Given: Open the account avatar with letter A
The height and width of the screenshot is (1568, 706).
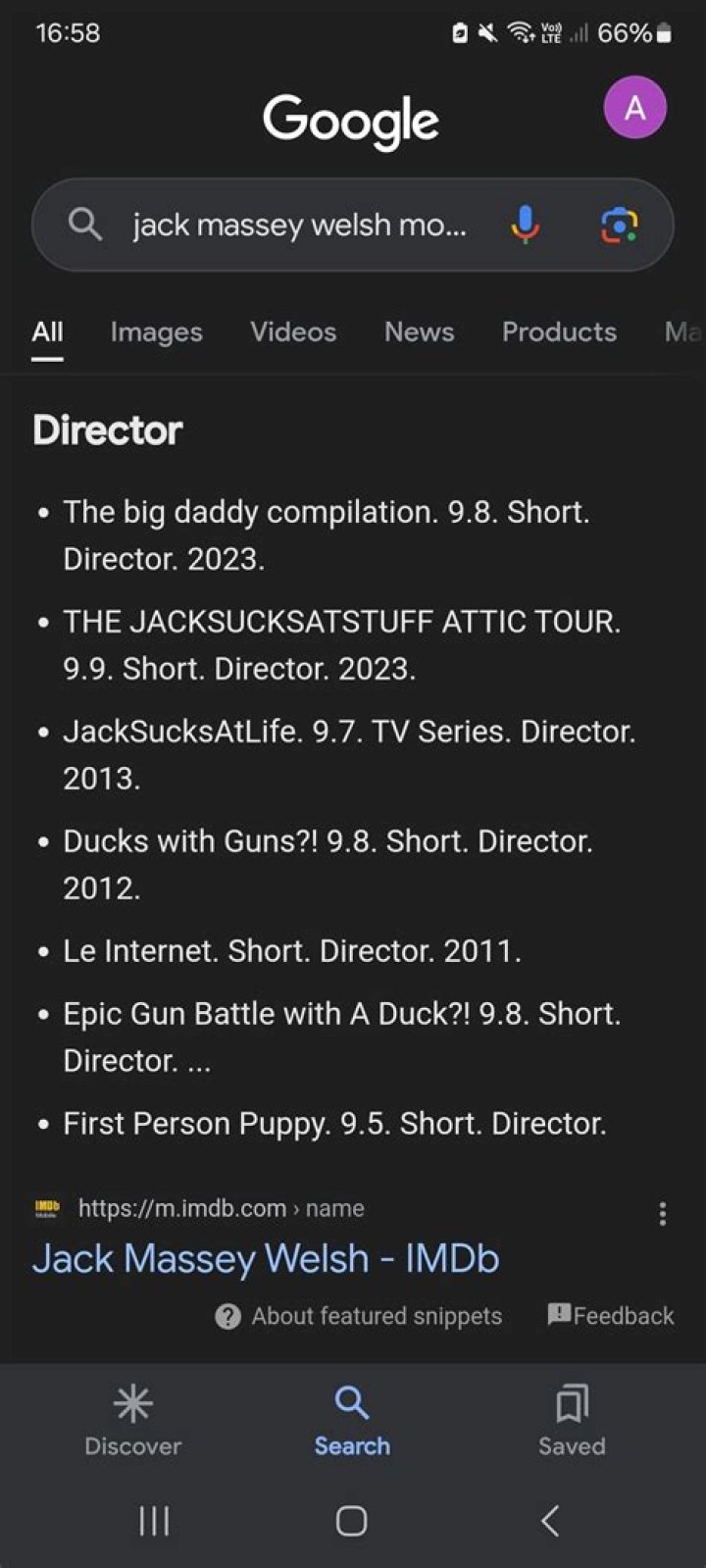Looking at the screenshot, I should pyautogui.click(x=634, y=107).
